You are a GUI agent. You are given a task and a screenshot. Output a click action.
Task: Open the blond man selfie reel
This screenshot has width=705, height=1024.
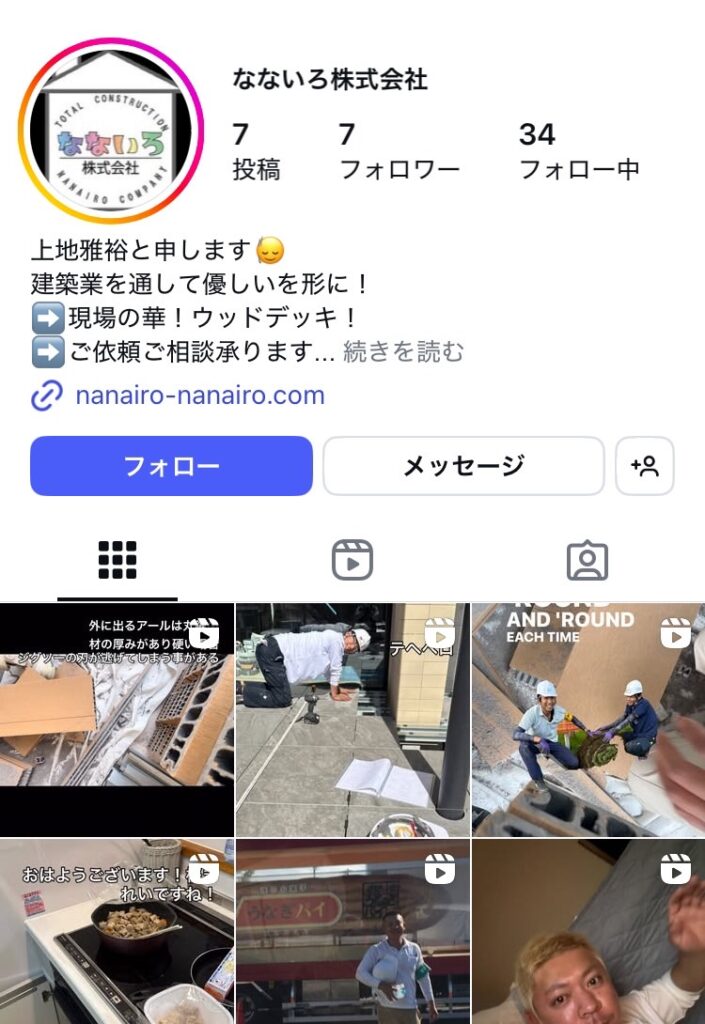pyautogui.click(x=588, y=930)
